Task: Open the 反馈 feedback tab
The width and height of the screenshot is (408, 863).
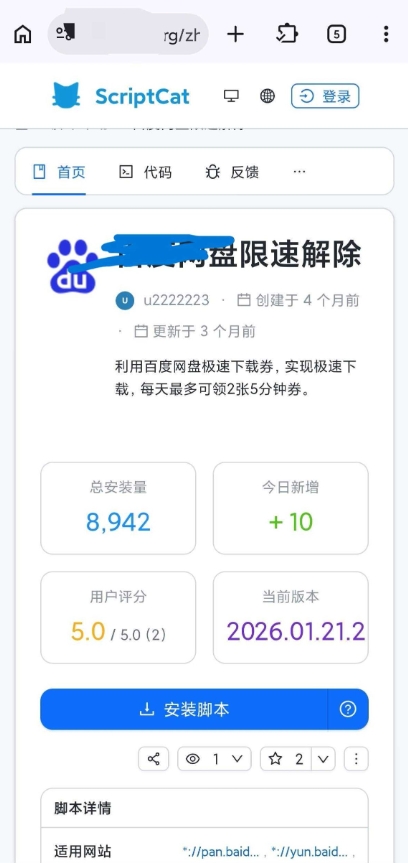Action: [x=232, y=172]
